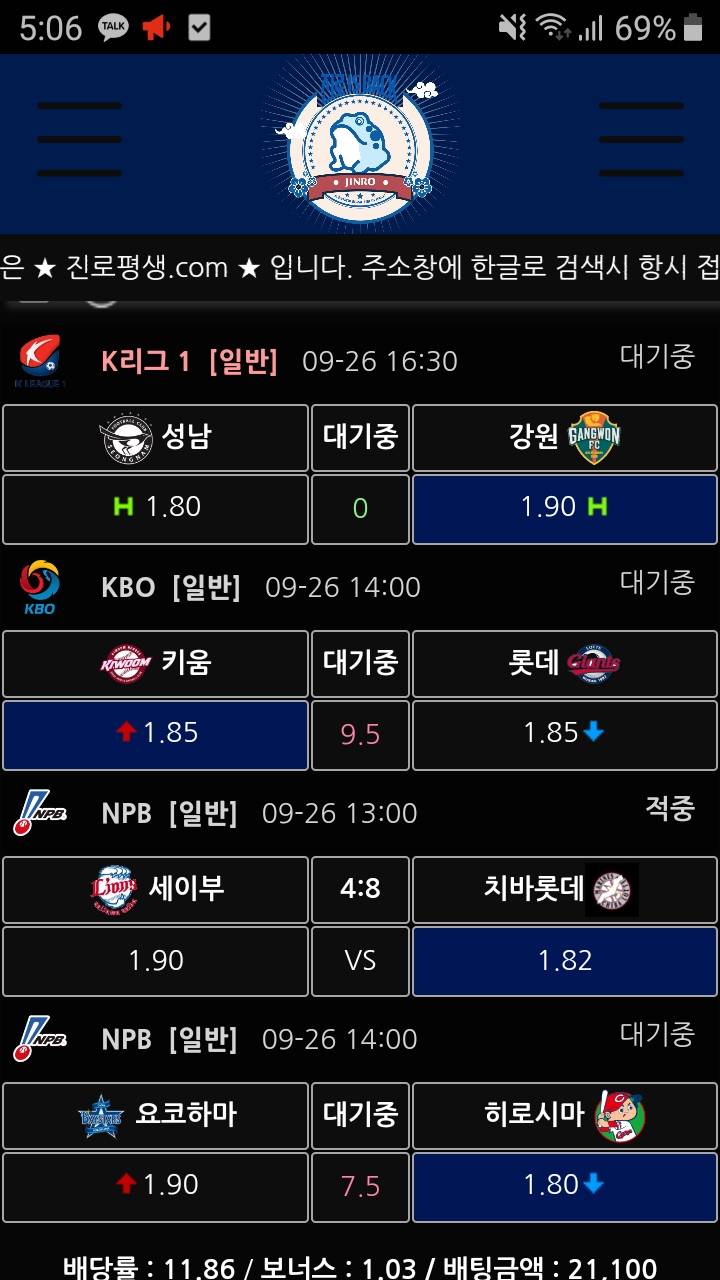The width and height of the screenshot is (720, 1280).
Task: Select 롯데 odds 1.85
Action: tap(565, 734)
